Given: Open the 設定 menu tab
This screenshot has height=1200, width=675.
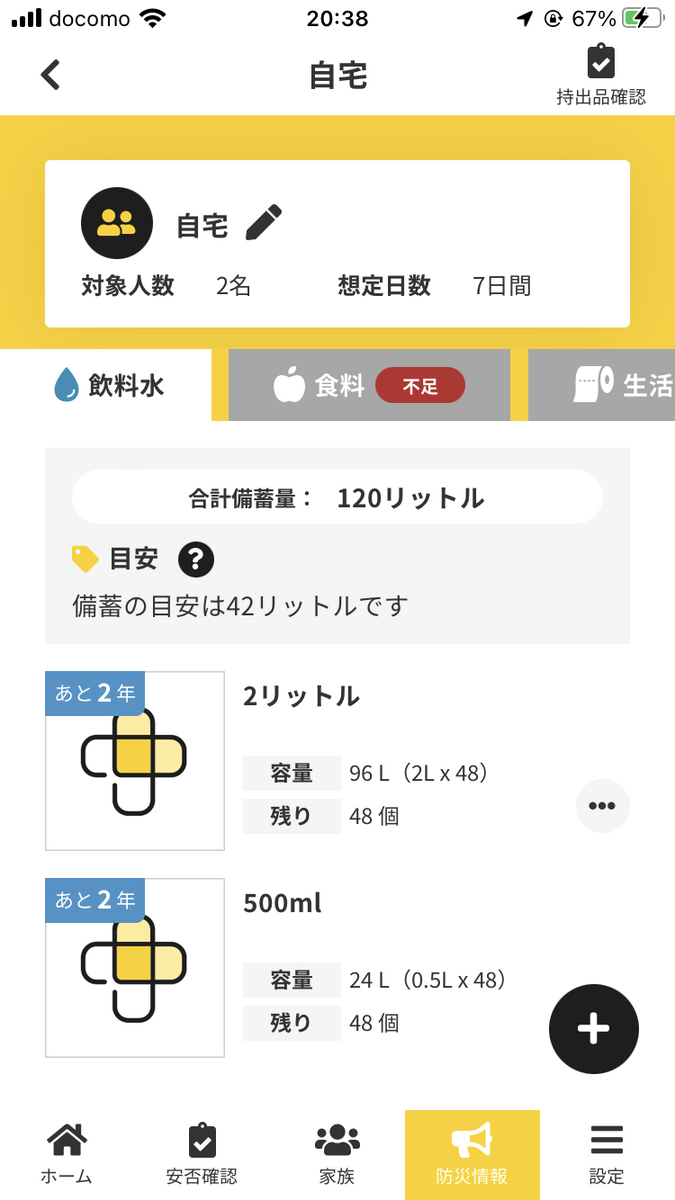Looking at the screenshot, I should [x=606, y=1152].
